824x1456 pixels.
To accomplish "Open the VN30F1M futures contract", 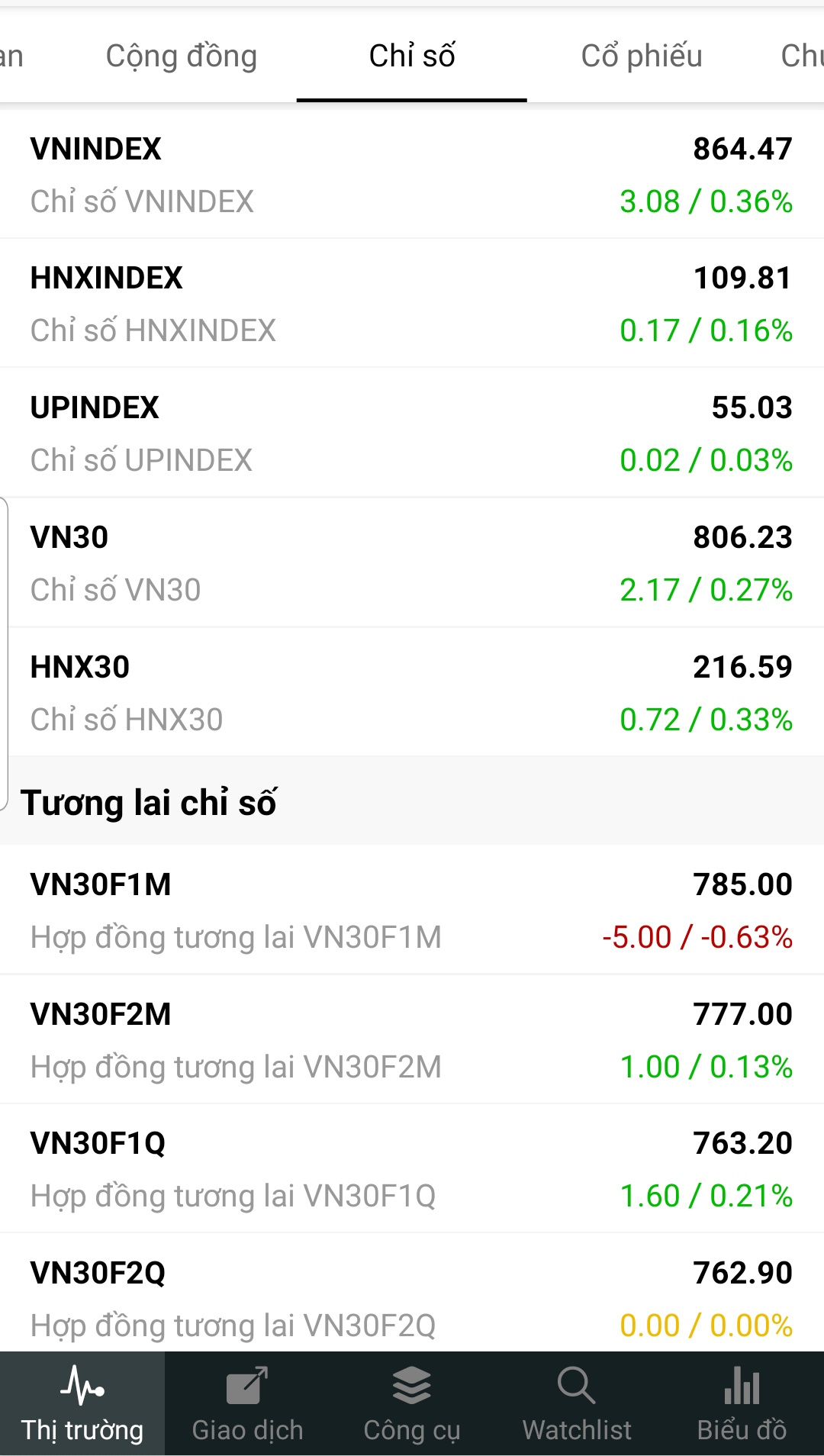I will coord(412,910).
